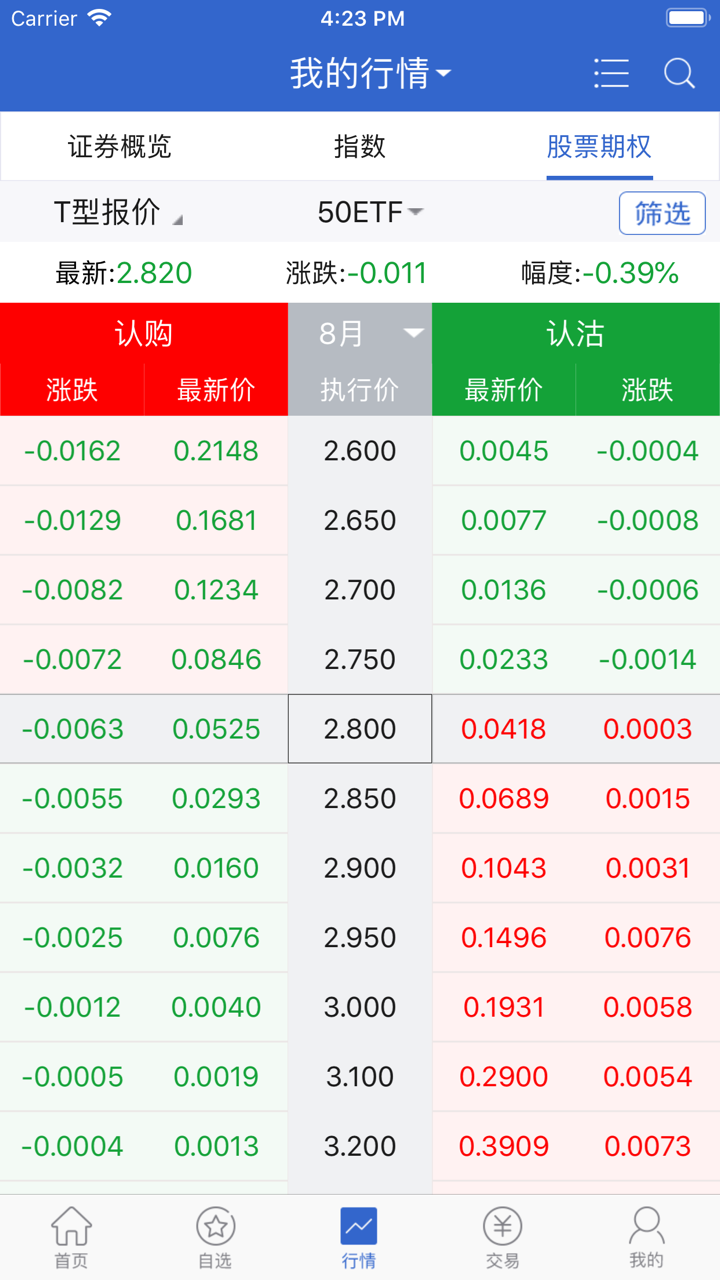The width and height of the screenshot is (720, 1280).
Task: Select the 股票期权 tab
Action: [x=599, y=147]
